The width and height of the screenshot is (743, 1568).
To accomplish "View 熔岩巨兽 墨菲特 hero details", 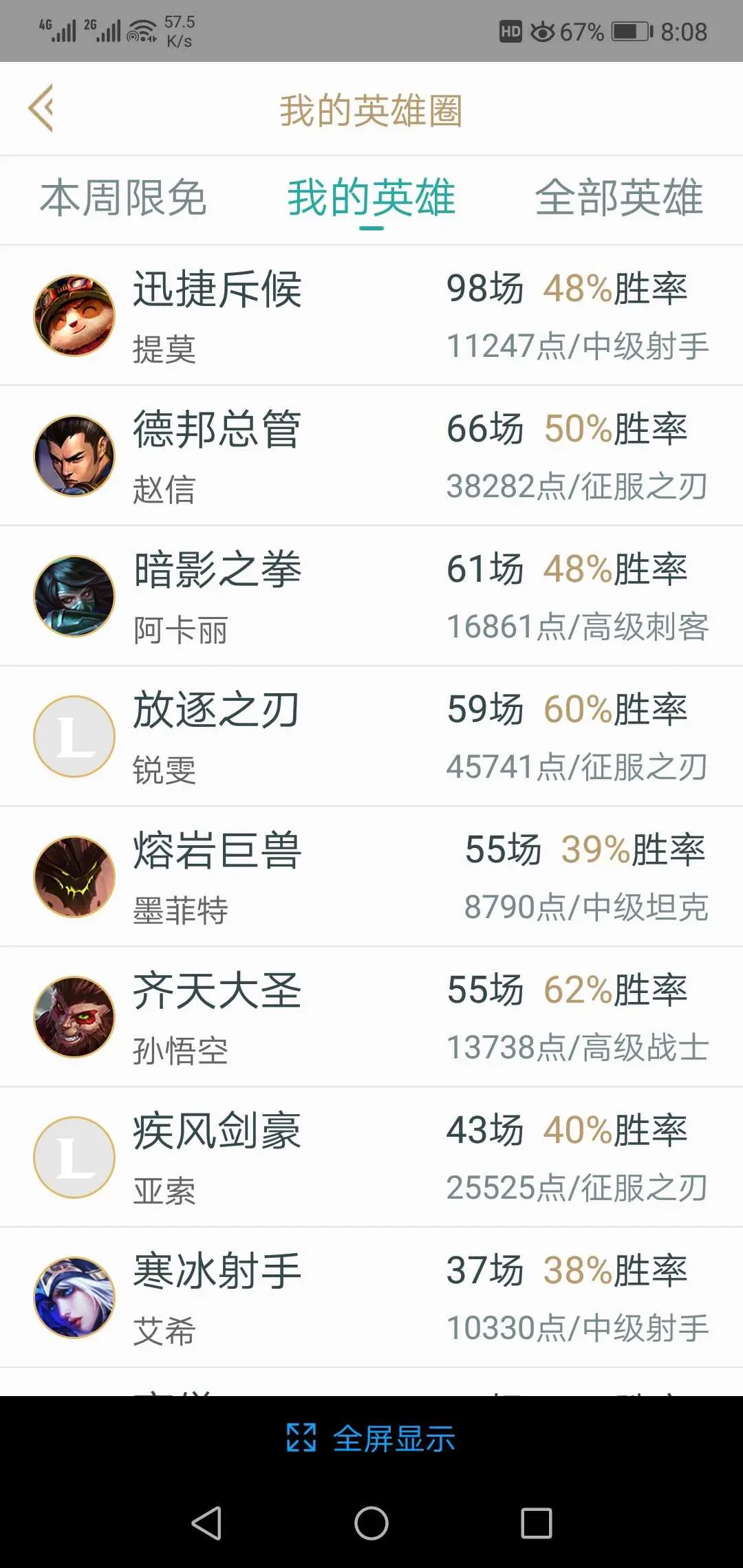I will point(371,878).
